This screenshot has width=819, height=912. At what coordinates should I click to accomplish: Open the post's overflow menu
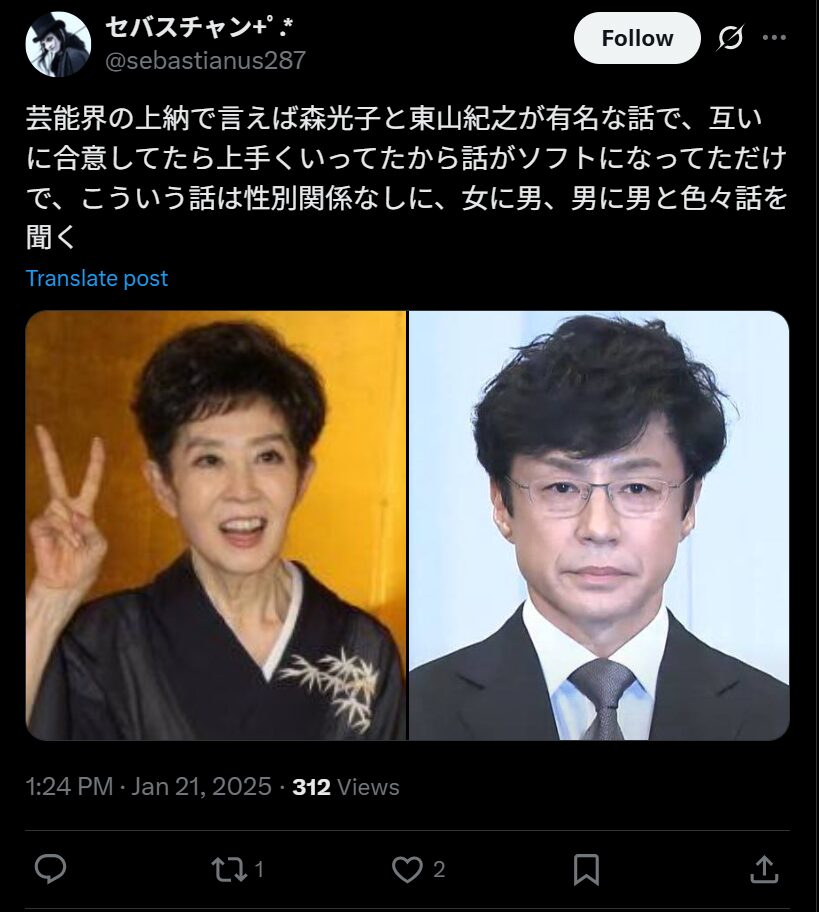774,38
